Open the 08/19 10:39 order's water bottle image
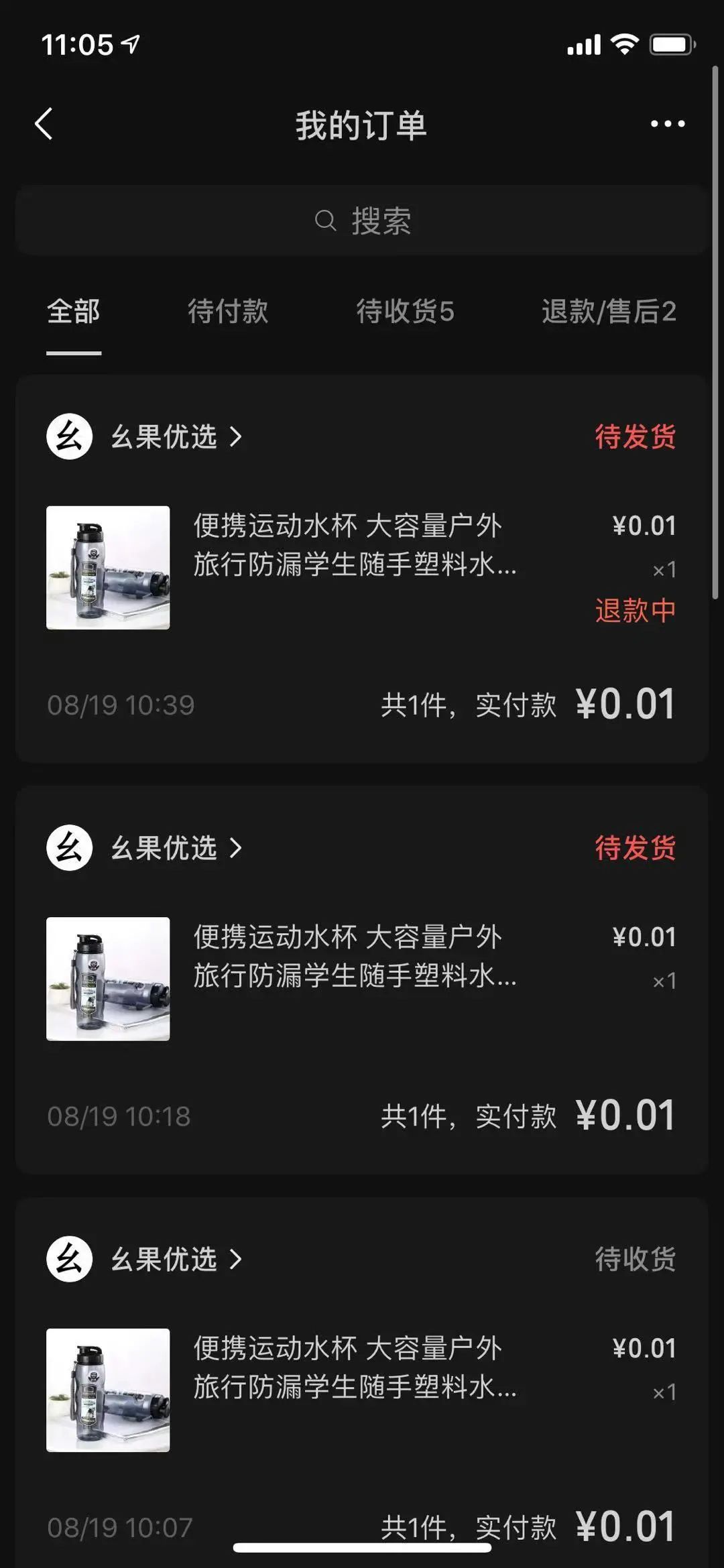The image size is (724, 1568). [x=108, y=568]
